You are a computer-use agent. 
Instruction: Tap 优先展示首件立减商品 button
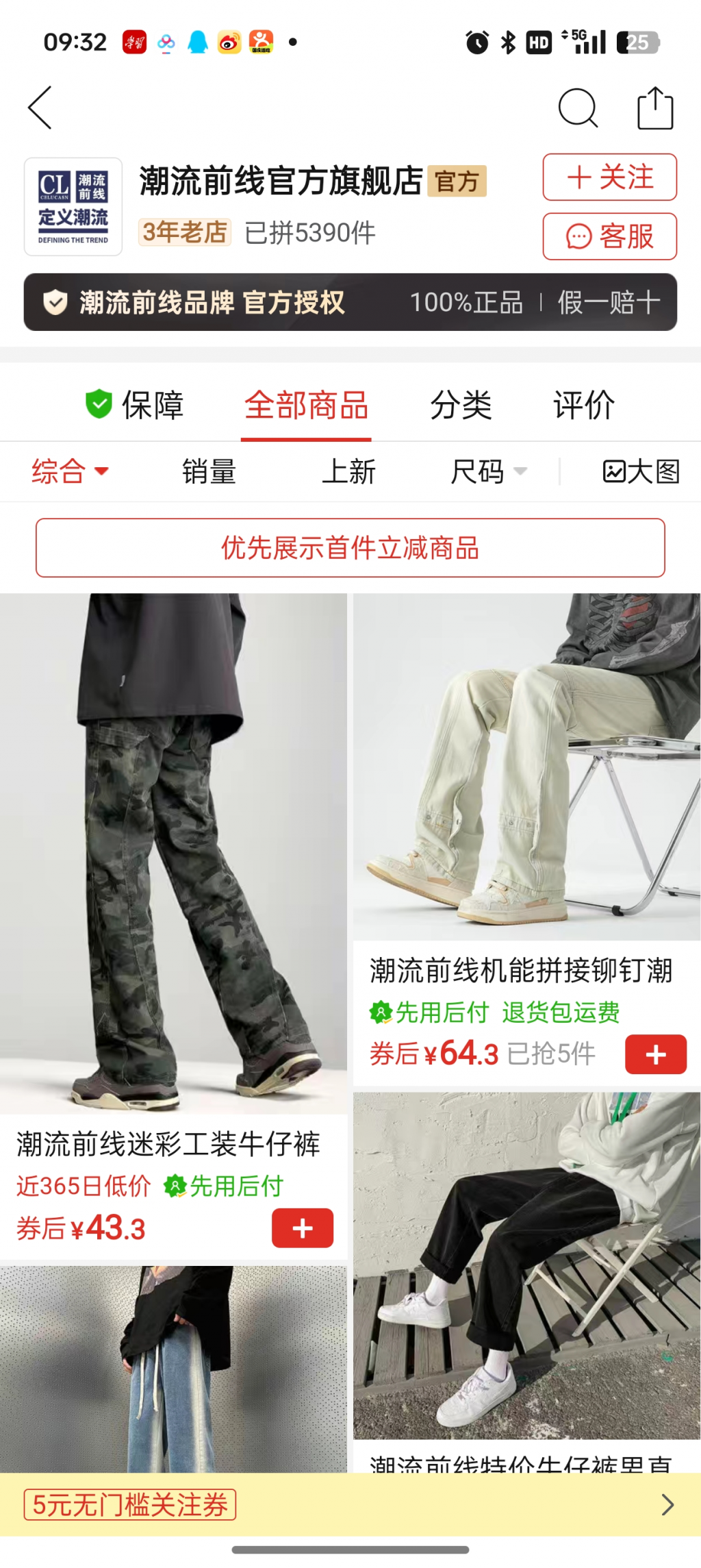[350, 548]
